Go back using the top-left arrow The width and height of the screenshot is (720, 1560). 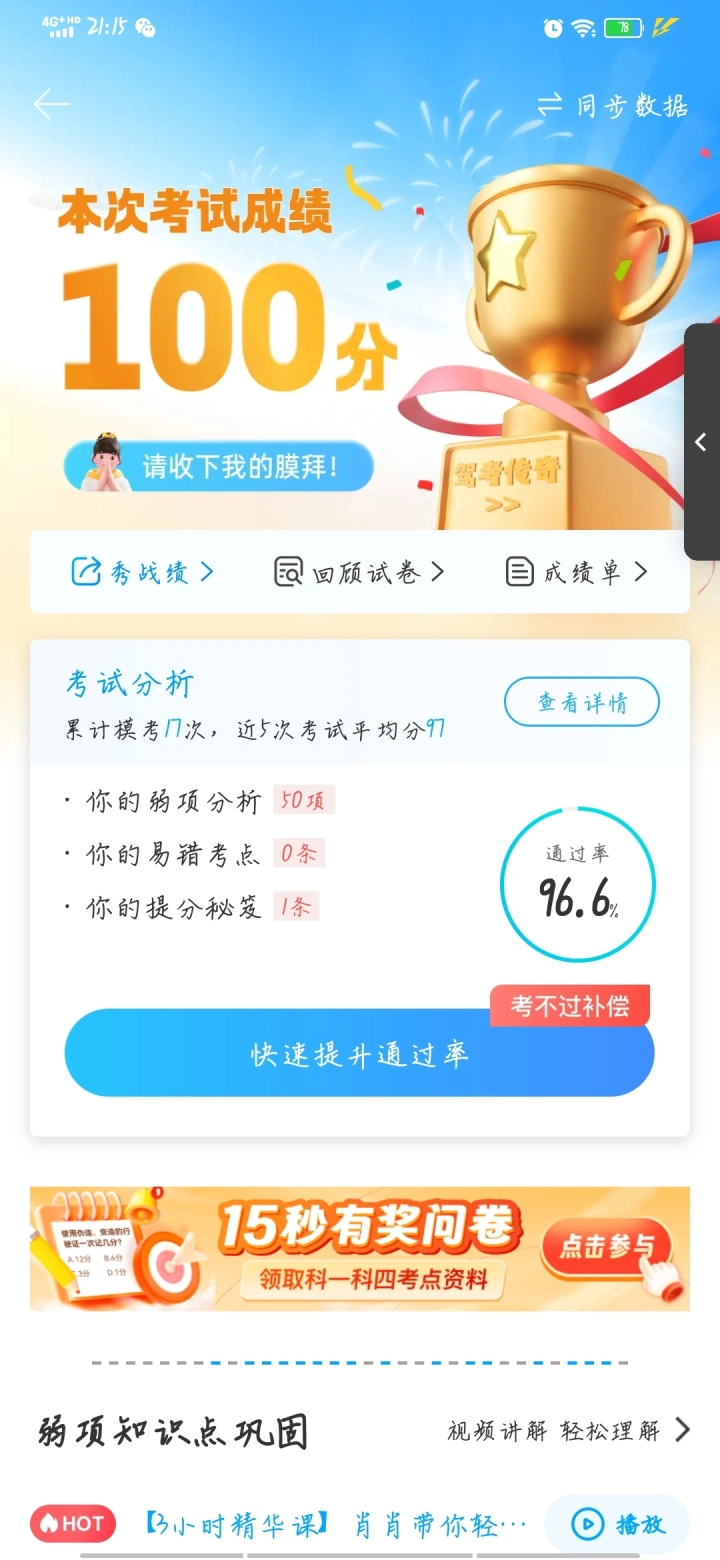51,104
